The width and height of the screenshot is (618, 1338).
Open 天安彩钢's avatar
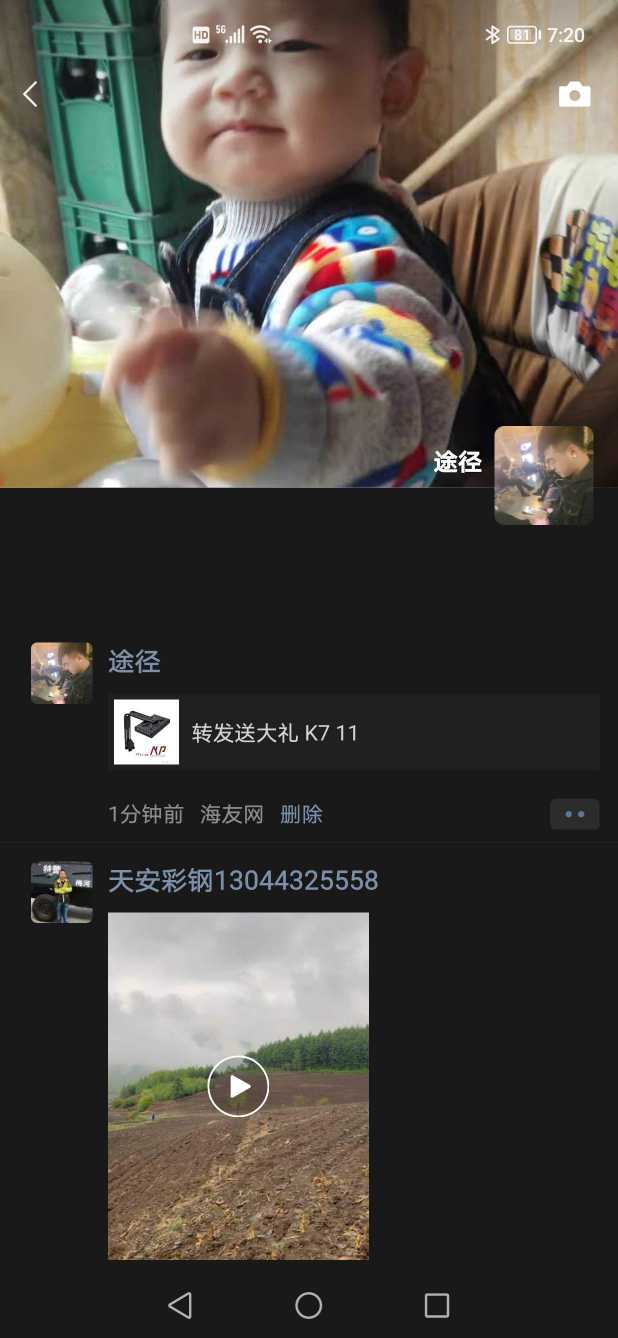click(62, 892)
